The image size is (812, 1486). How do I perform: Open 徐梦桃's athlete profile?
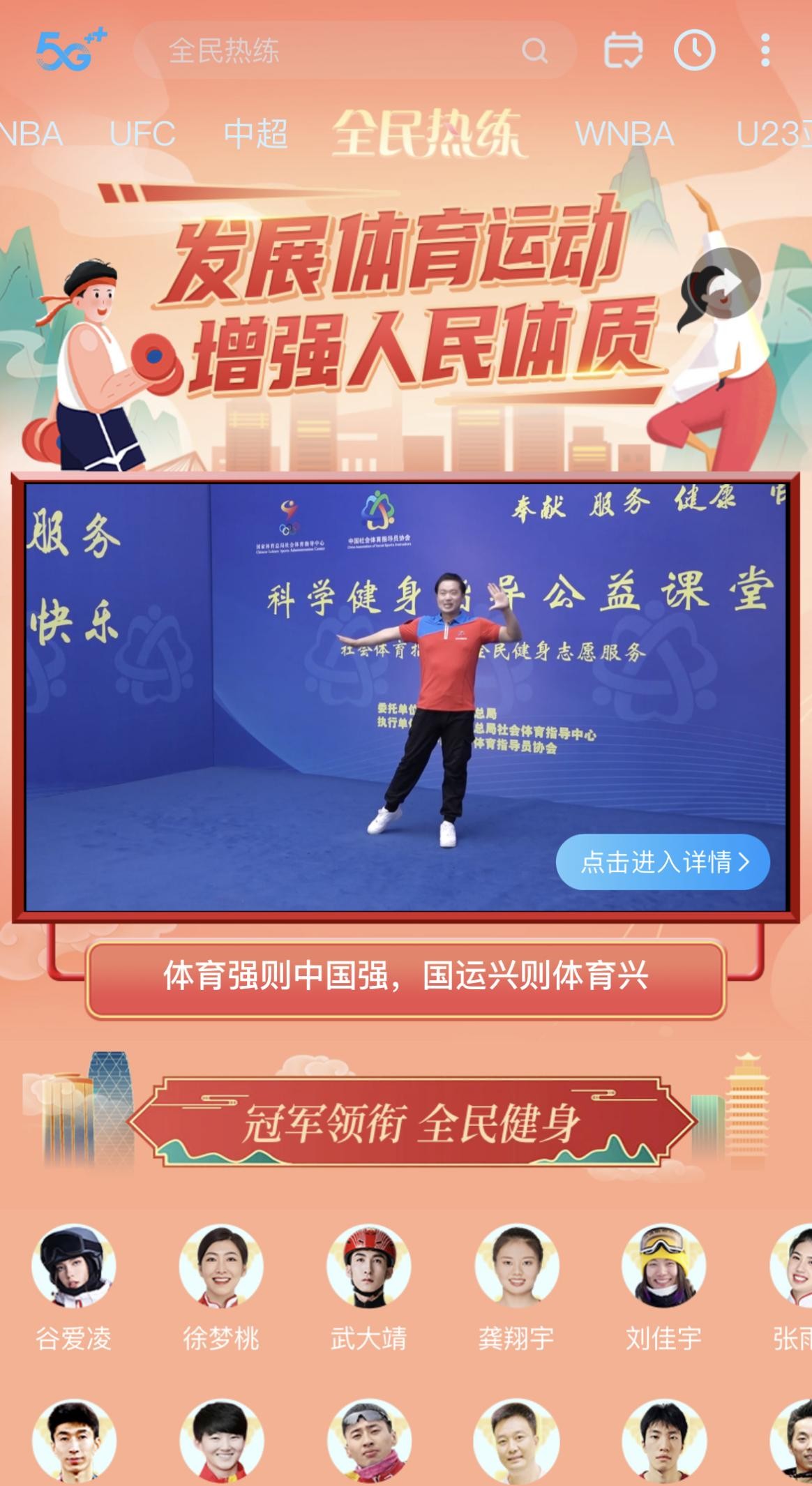click(221, 1267)
